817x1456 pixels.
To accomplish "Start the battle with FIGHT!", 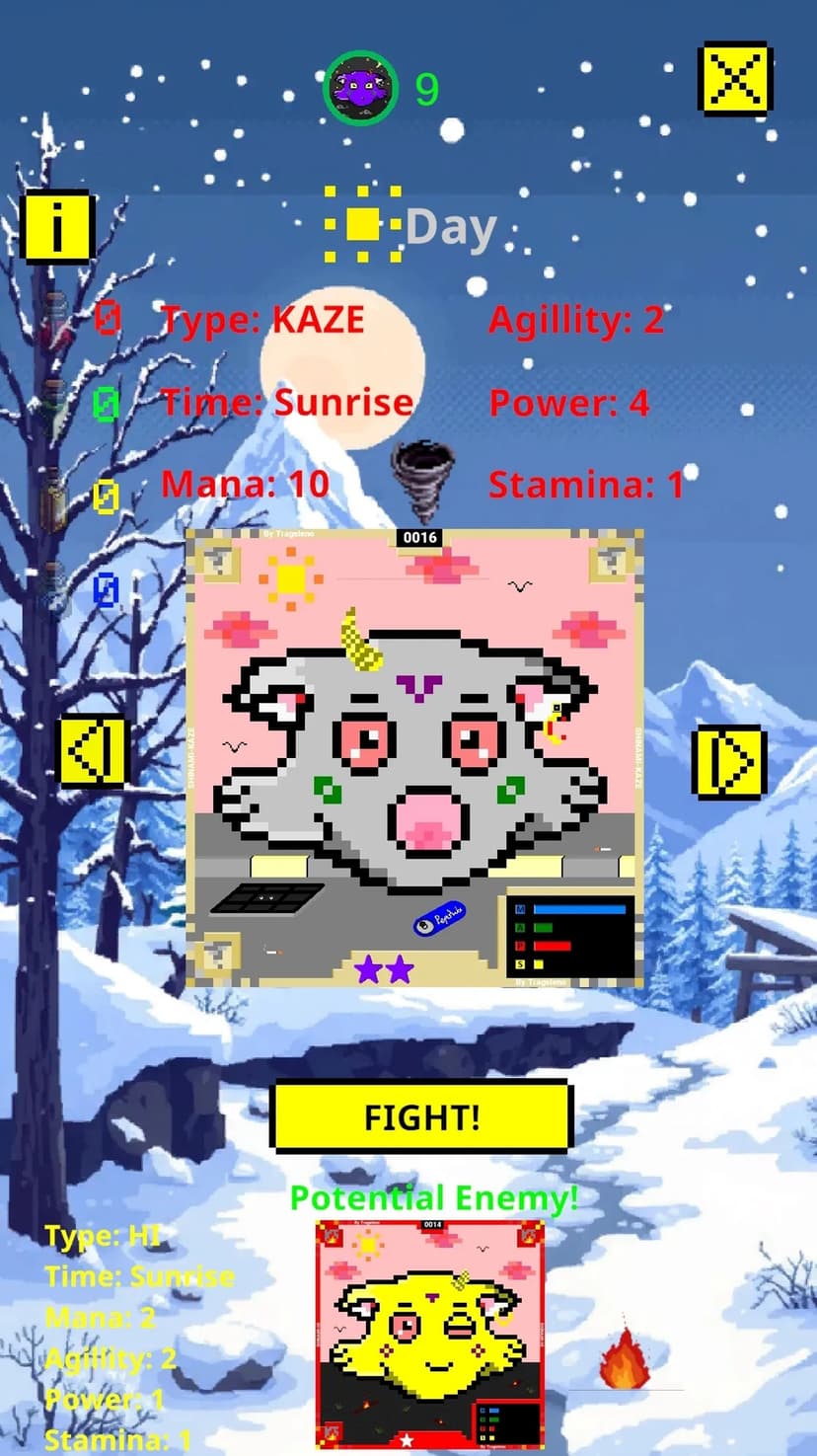I will pyautogui.click(x=422, y=1117).
